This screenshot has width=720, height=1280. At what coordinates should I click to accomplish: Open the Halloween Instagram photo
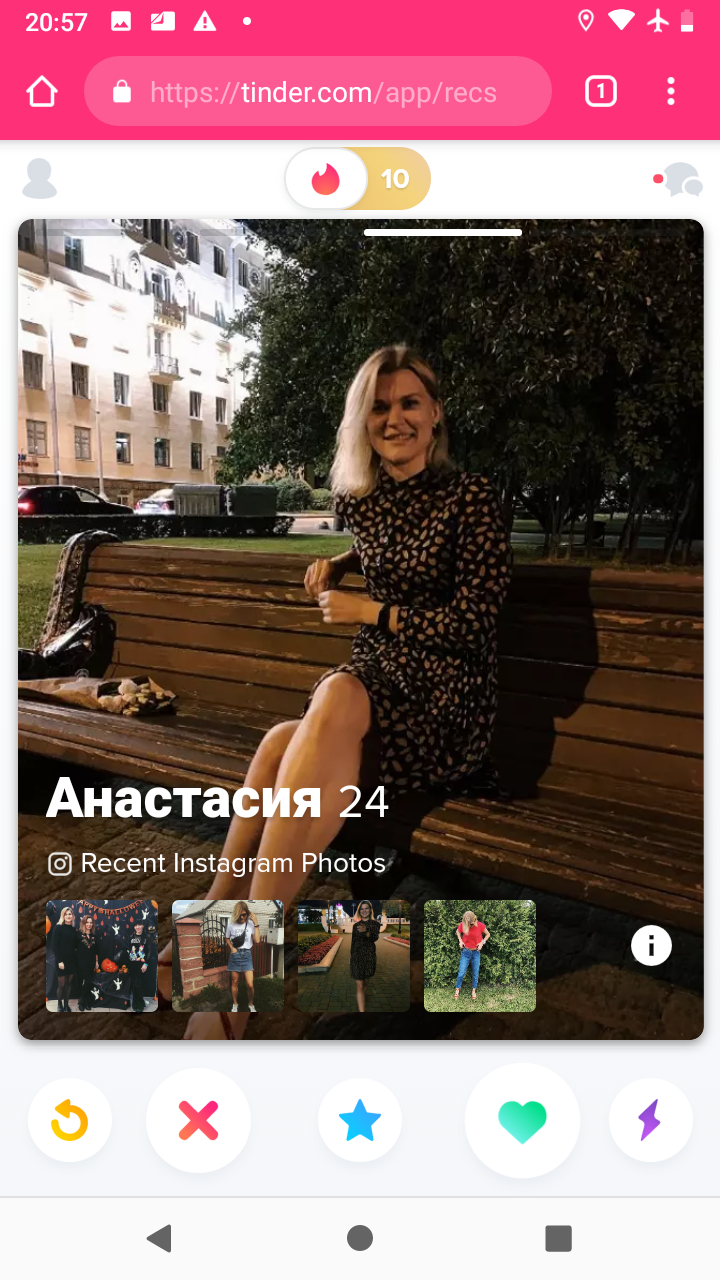(x=102, y=956)
